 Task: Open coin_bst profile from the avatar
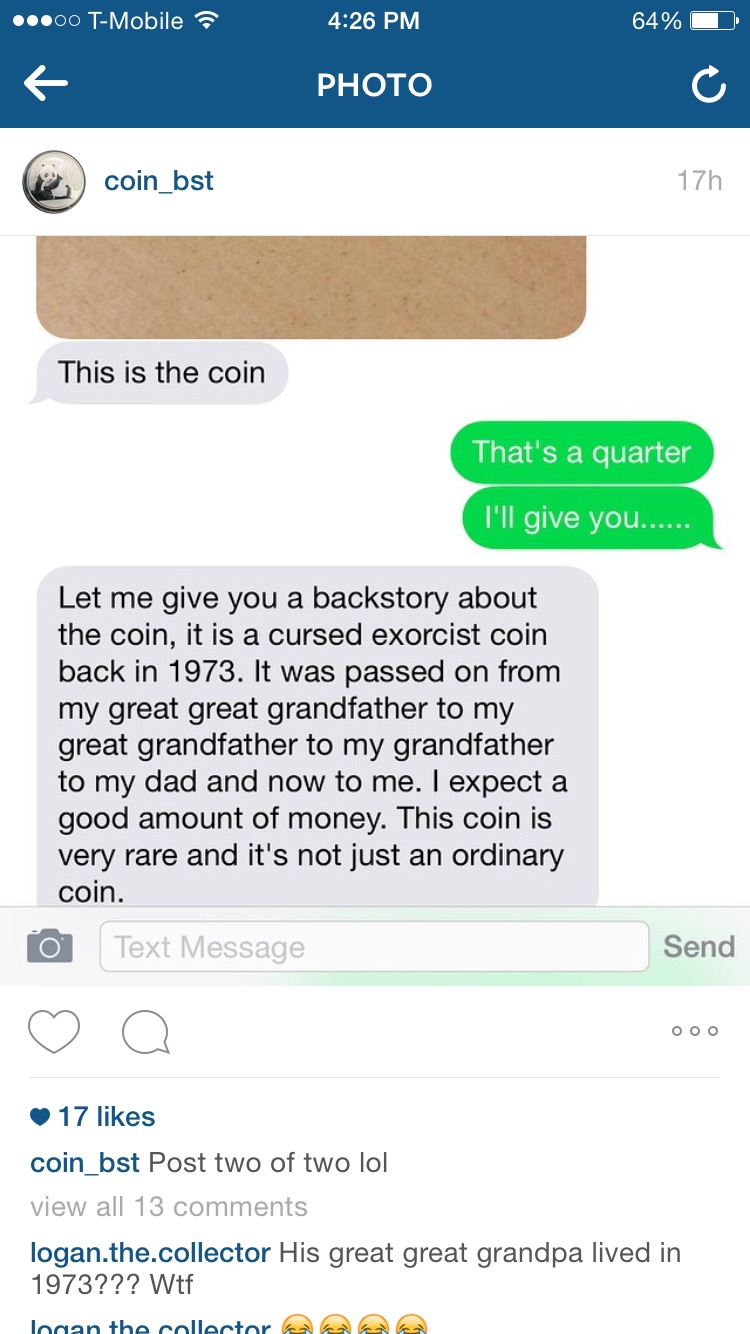point(54,182)
